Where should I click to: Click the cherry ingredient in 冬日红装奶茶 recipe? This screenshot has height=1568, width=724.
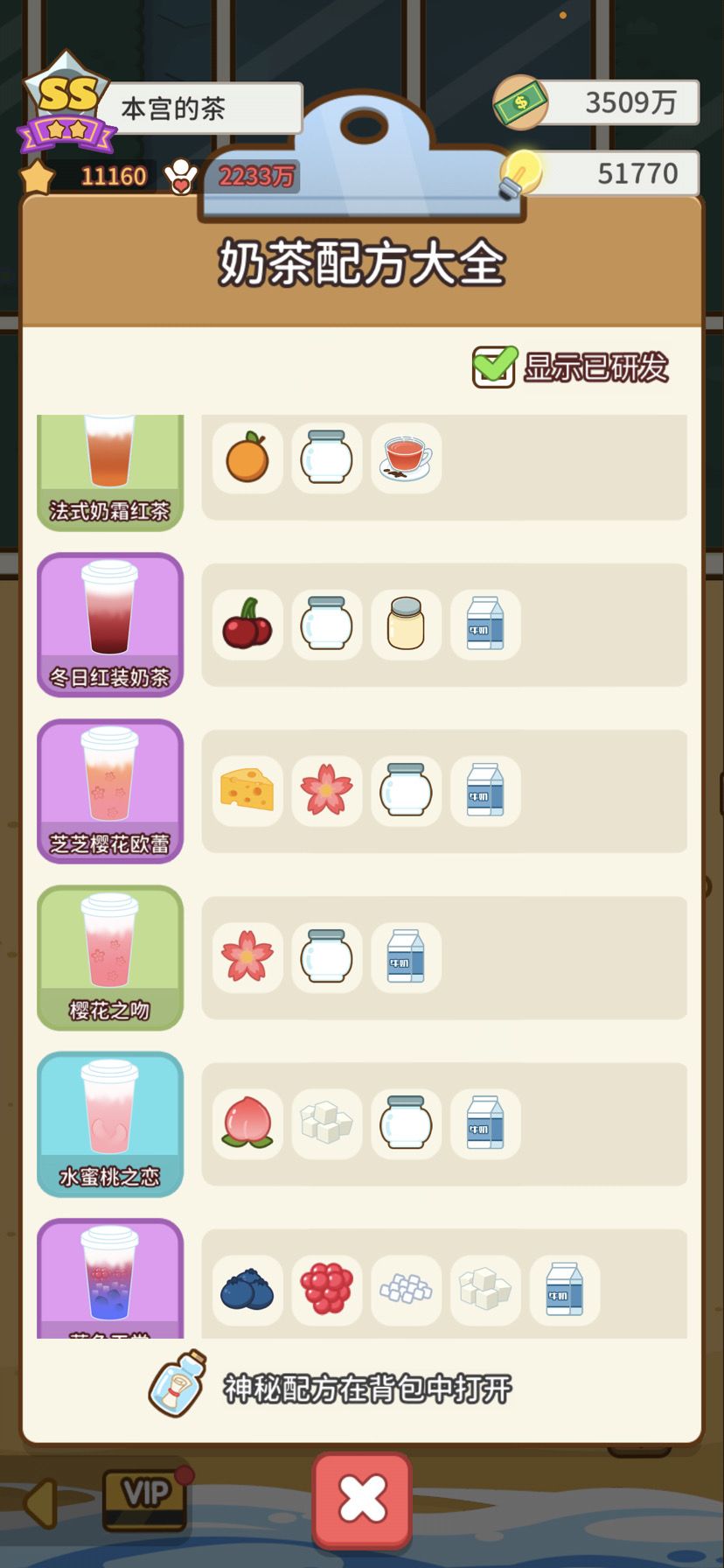coord(247,623)
